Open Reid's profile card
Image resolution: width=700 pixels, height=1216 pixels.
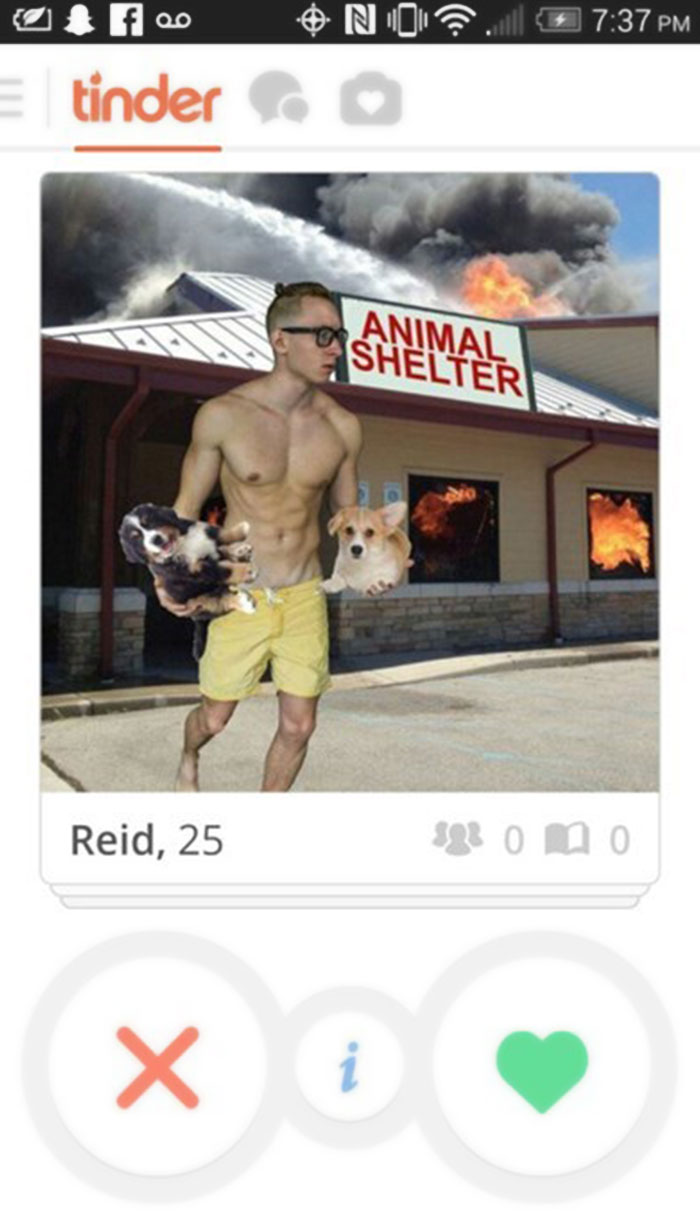(350, 528)
